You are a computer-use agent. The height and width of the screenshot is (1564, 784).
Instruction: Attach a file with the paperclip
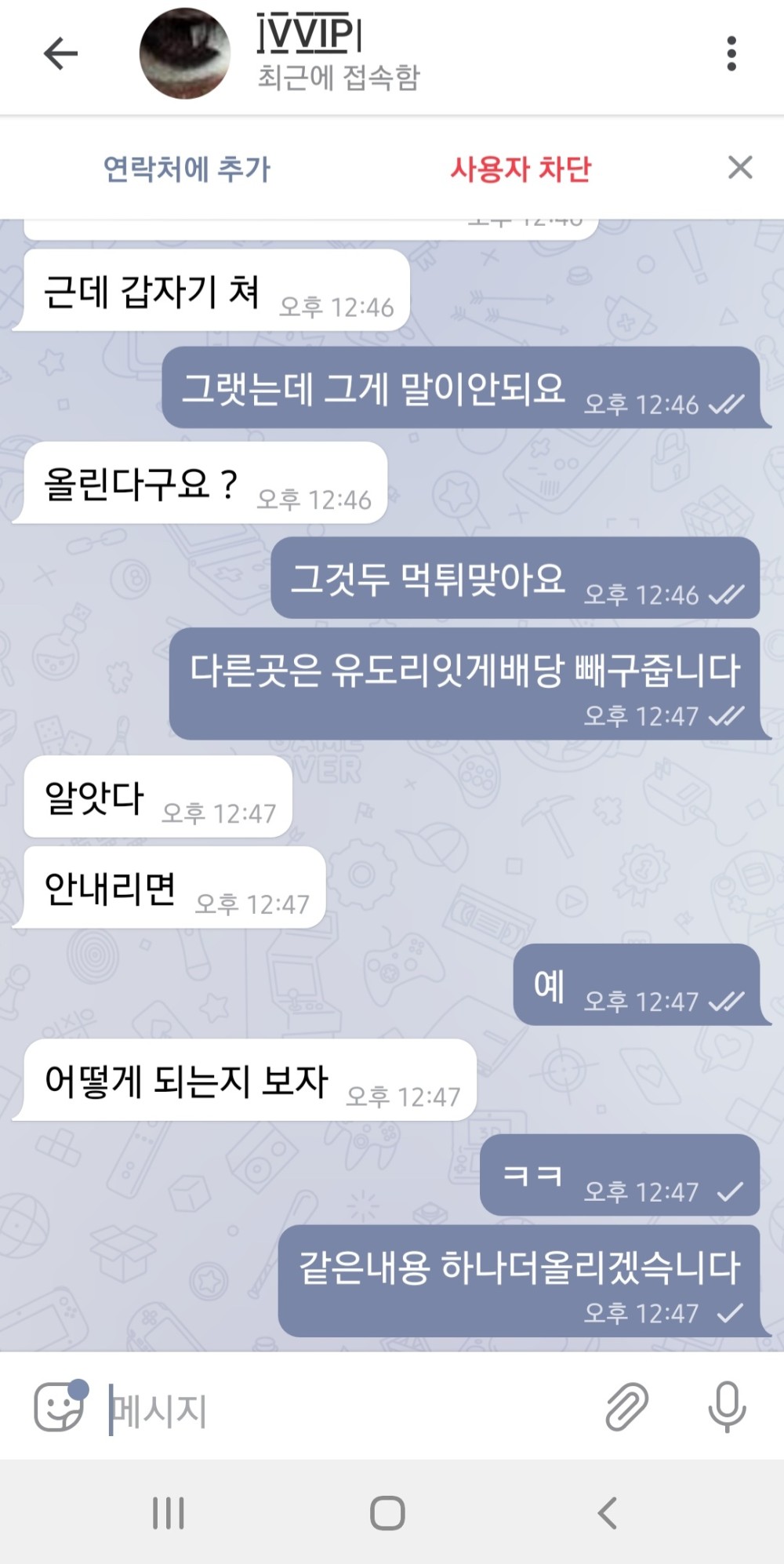[626, 1407]
